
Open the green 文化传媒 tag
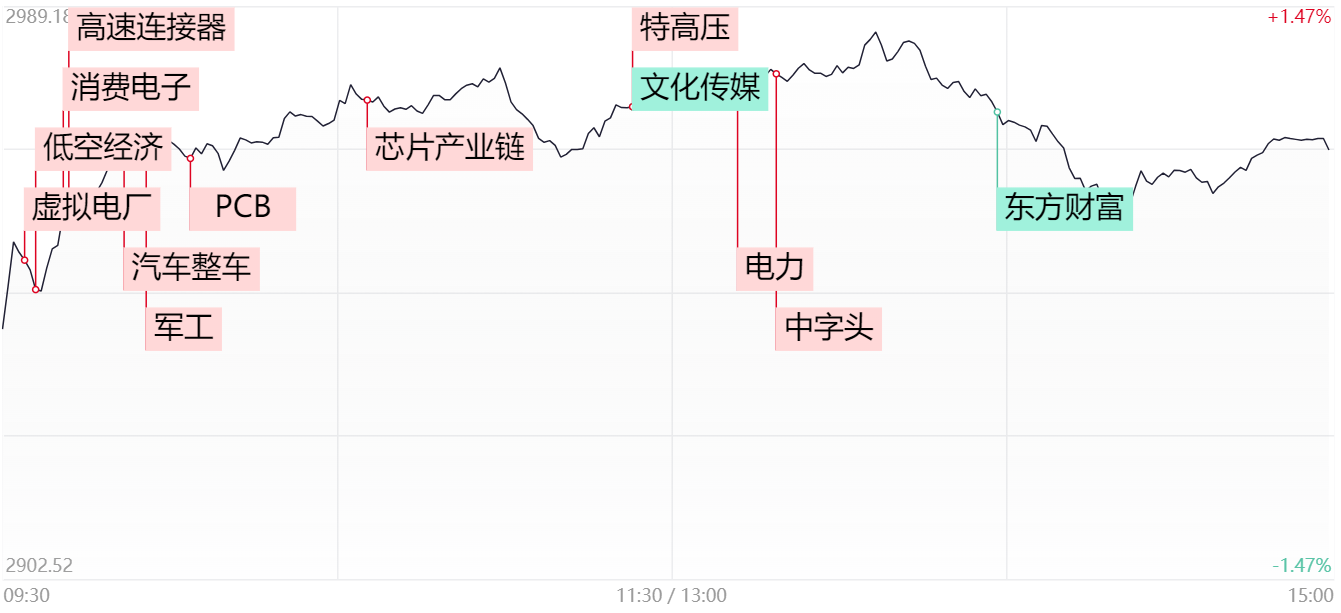tap(700, 88)
